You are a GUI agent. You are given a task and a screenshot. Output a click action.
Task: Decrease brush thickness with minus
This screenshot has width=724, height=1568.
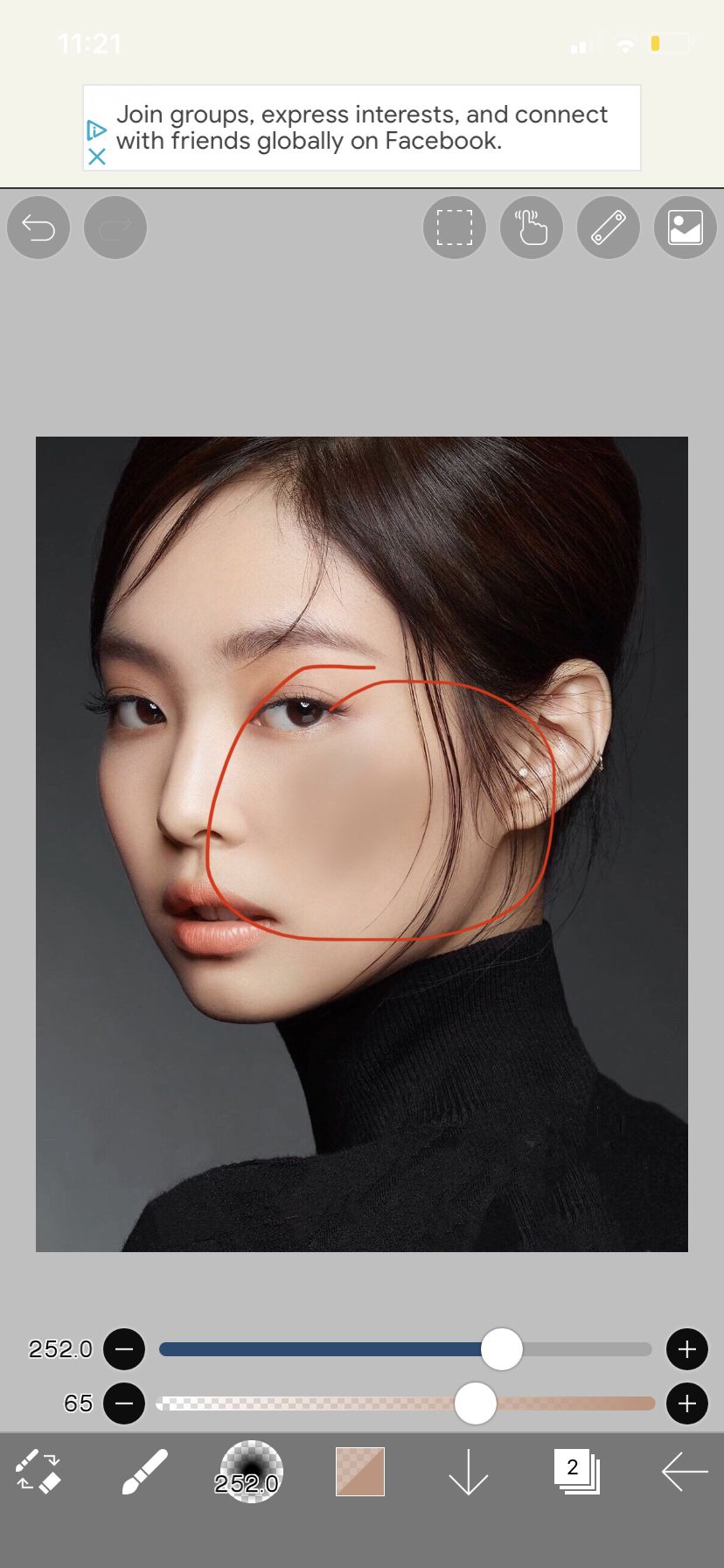tap(124, 1349)
